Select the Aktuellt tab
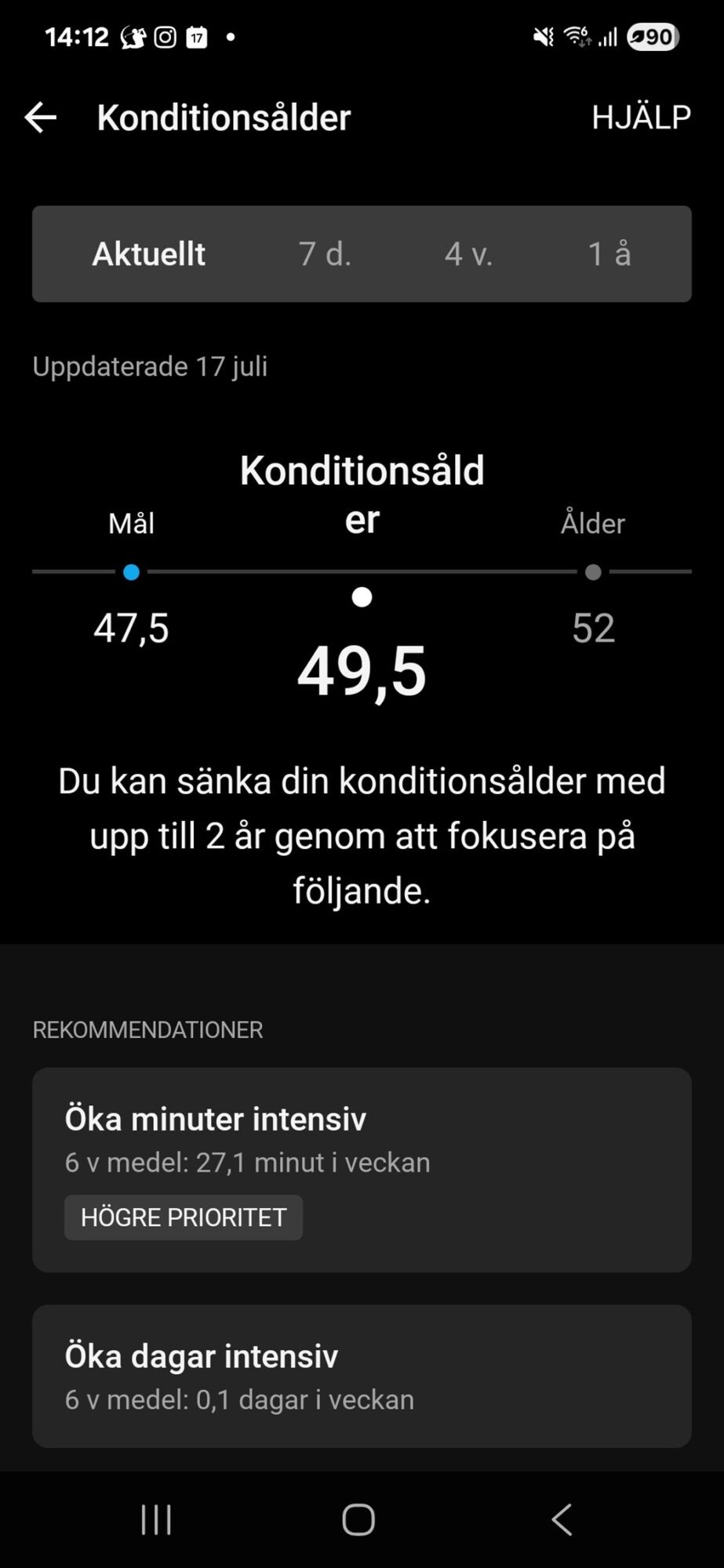724x1568 pixels. tap(149, 253)
